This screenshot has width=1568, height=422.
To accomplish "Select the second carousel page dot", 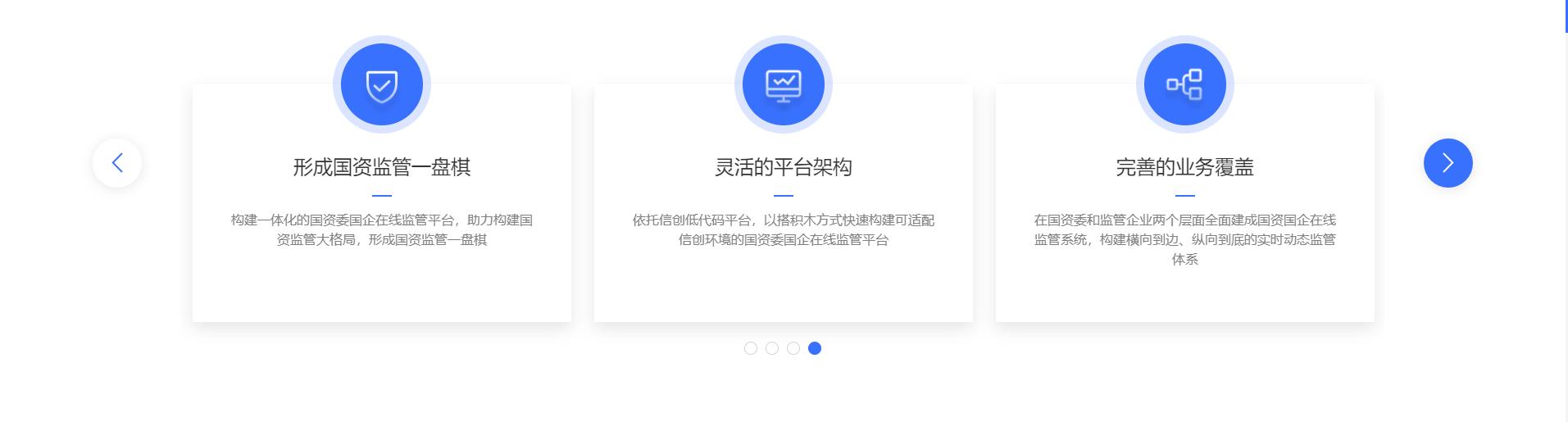I will [x=772, y=348].
